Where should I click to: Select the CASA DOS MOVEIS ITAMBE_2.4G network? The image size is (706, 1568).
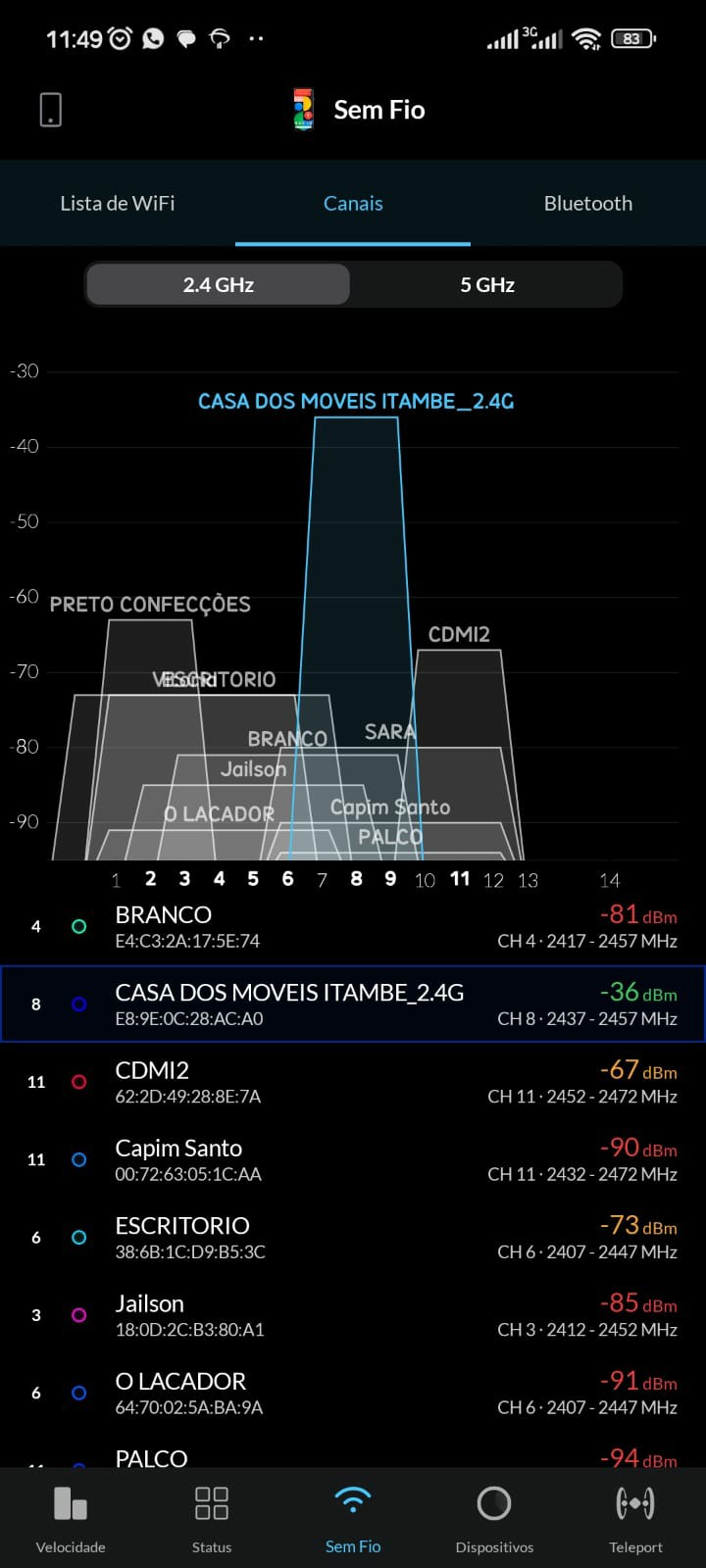pos(353,1004)
